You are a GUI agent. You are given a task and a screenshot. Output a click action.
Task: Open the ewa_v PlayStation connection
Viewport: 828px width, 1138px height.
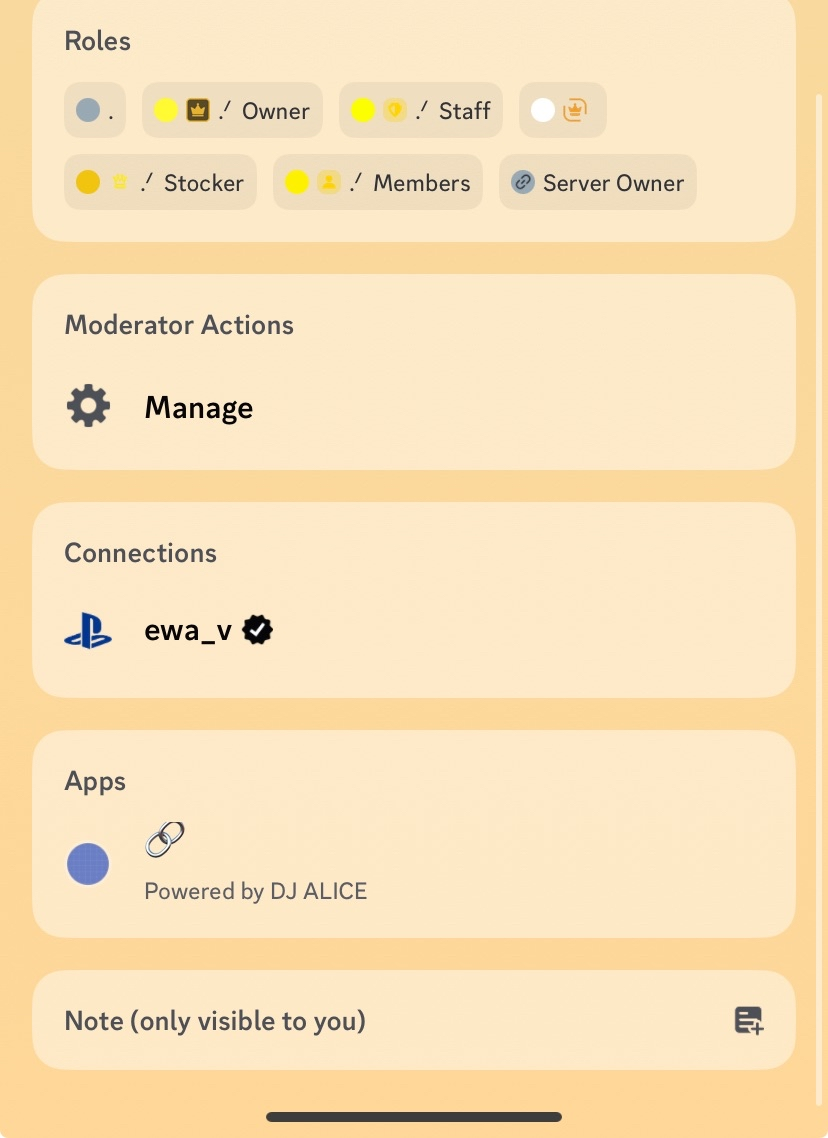click(188, 632)
